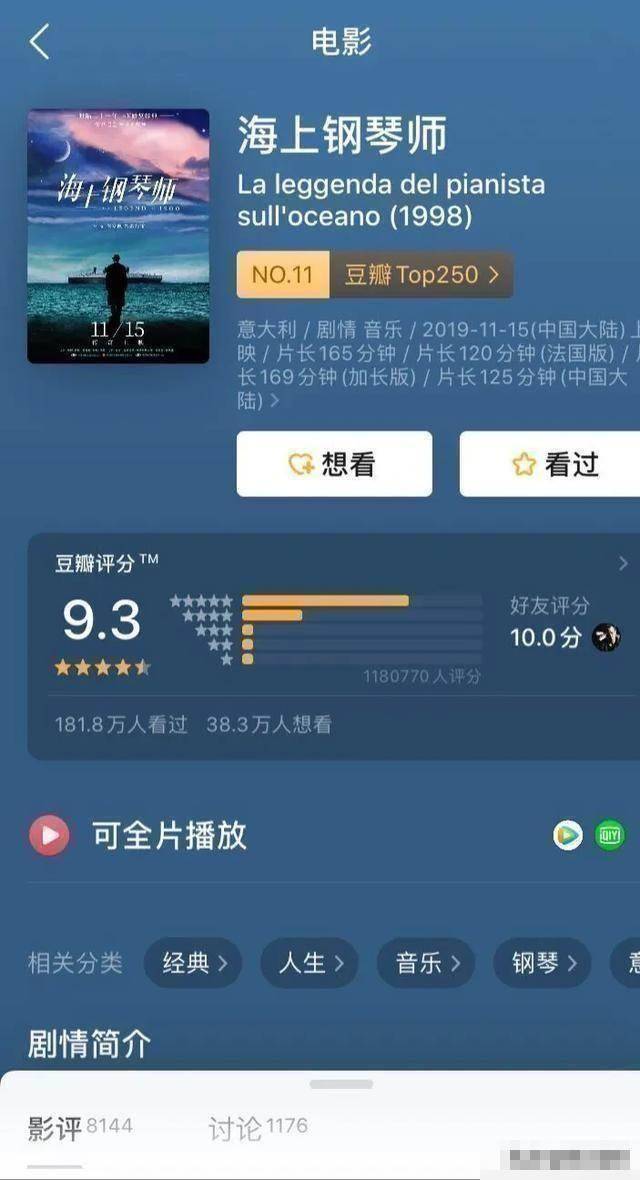The image size is (640, 1180).
Task: Select the 人生 category chip
Action: (309, 963)
